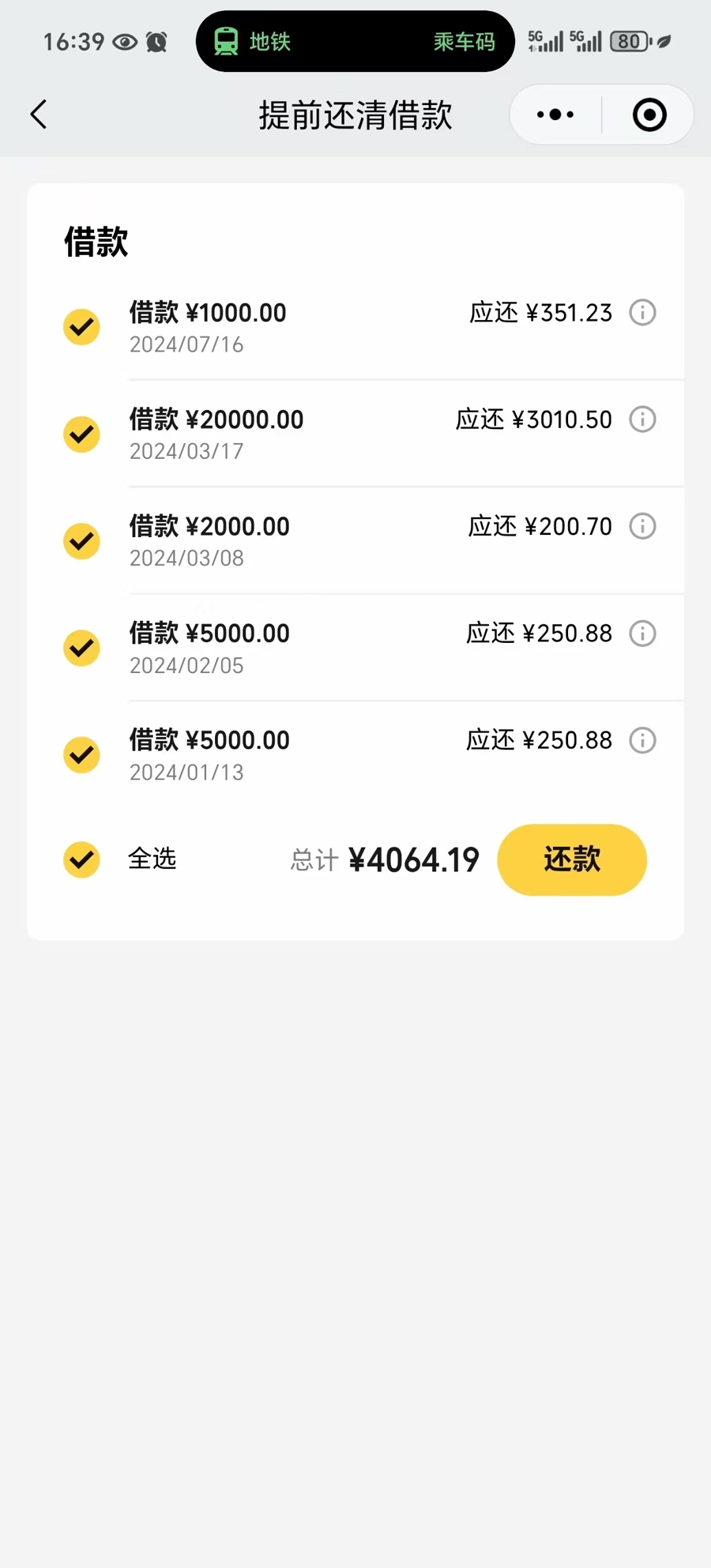The width and height of the screenshot is (711, 1568).
Task: Tap the yellow 还款 button
Action: 571,859
